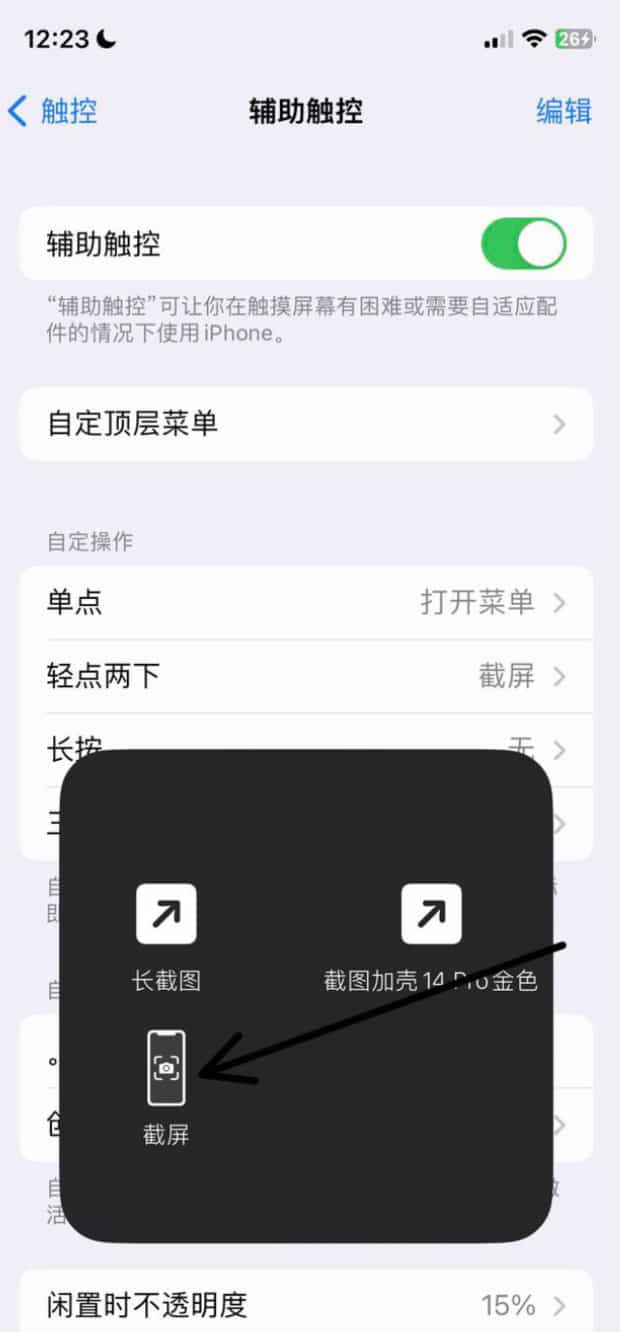Image resolution: width=620 pixels, height=1332 pixels.
Task: Open 自定顶层菜单 settings
Action: [306, 424]
